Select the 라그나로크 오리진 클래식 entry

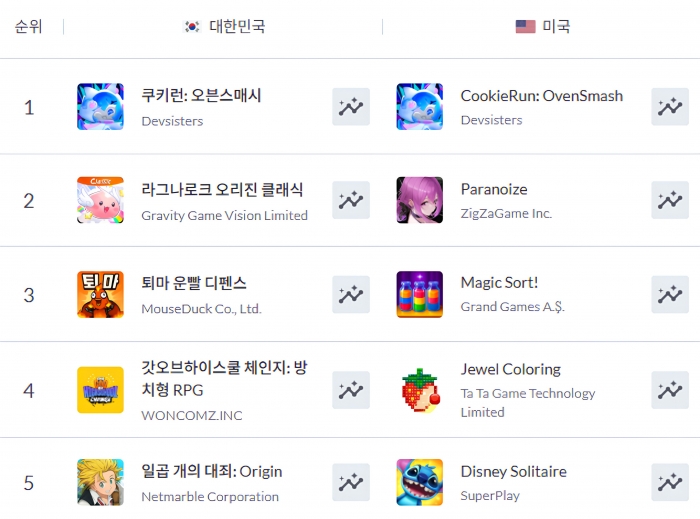point(222,189)
